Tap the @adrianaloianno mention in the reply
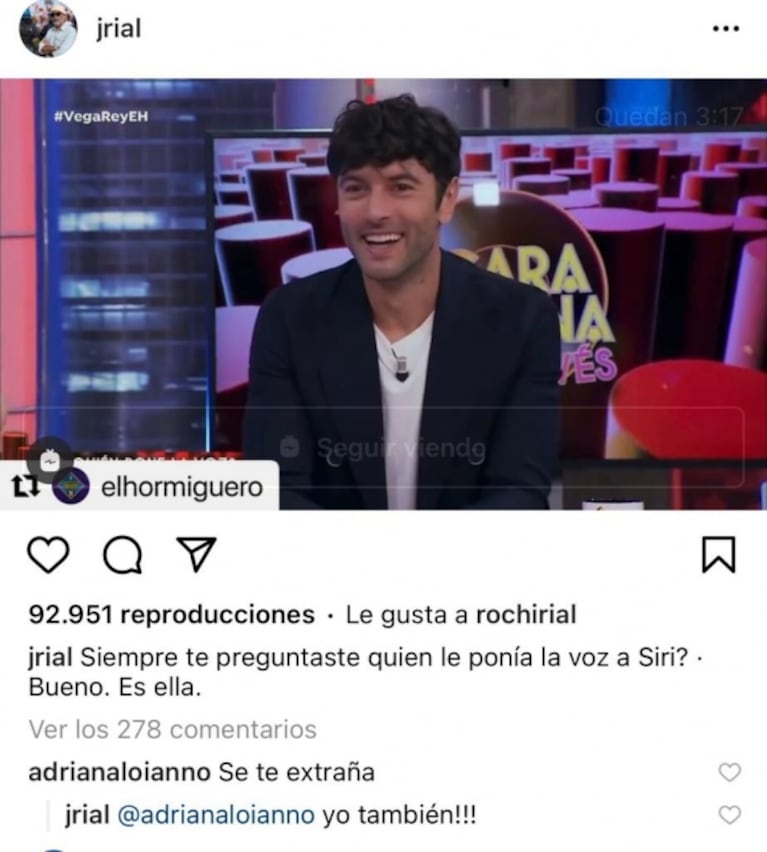767x852 pixels. (x=216, y=816)
